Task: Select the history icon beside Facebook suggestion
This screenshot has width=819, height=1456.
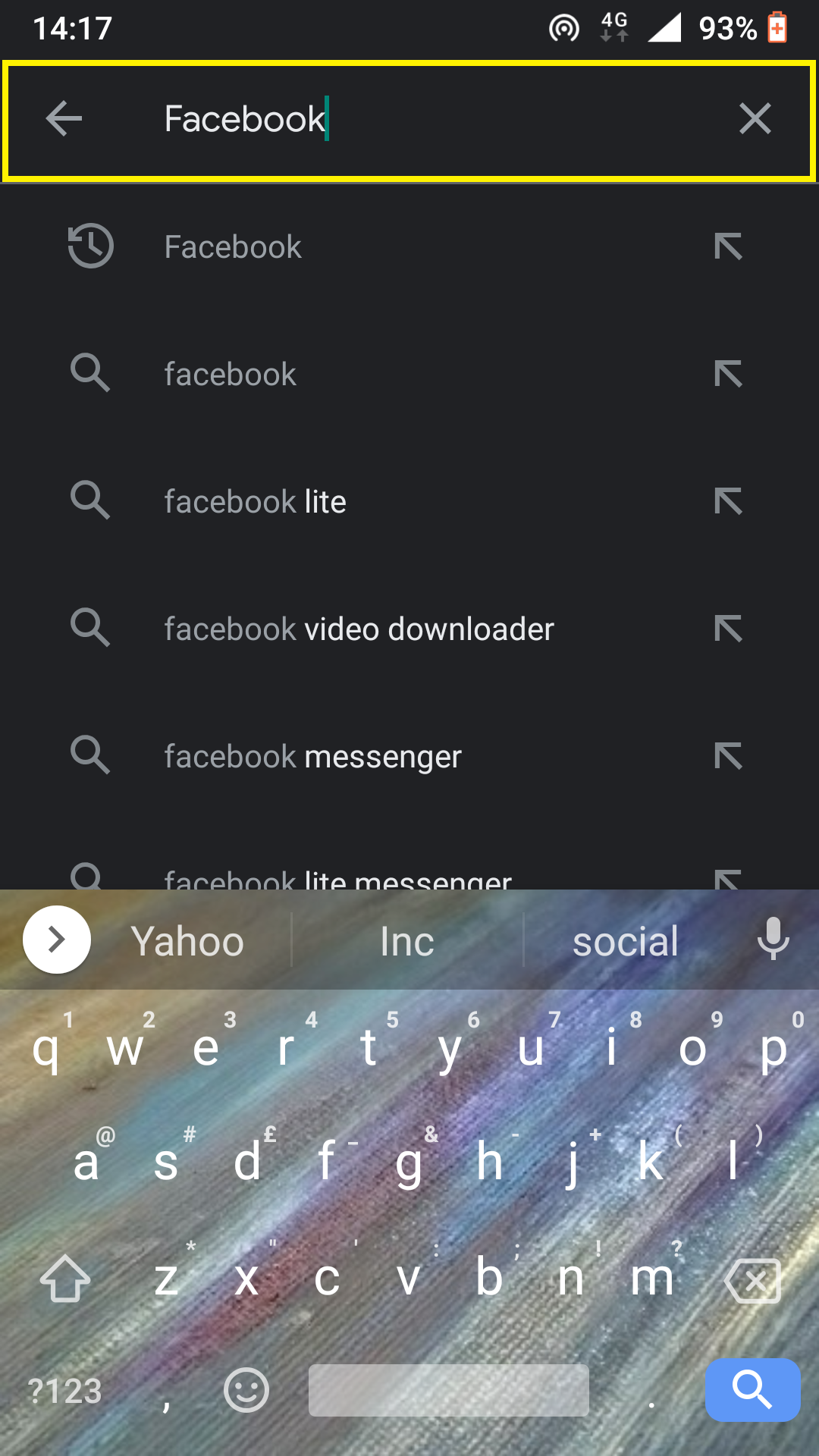Action: tap(90, 246)
